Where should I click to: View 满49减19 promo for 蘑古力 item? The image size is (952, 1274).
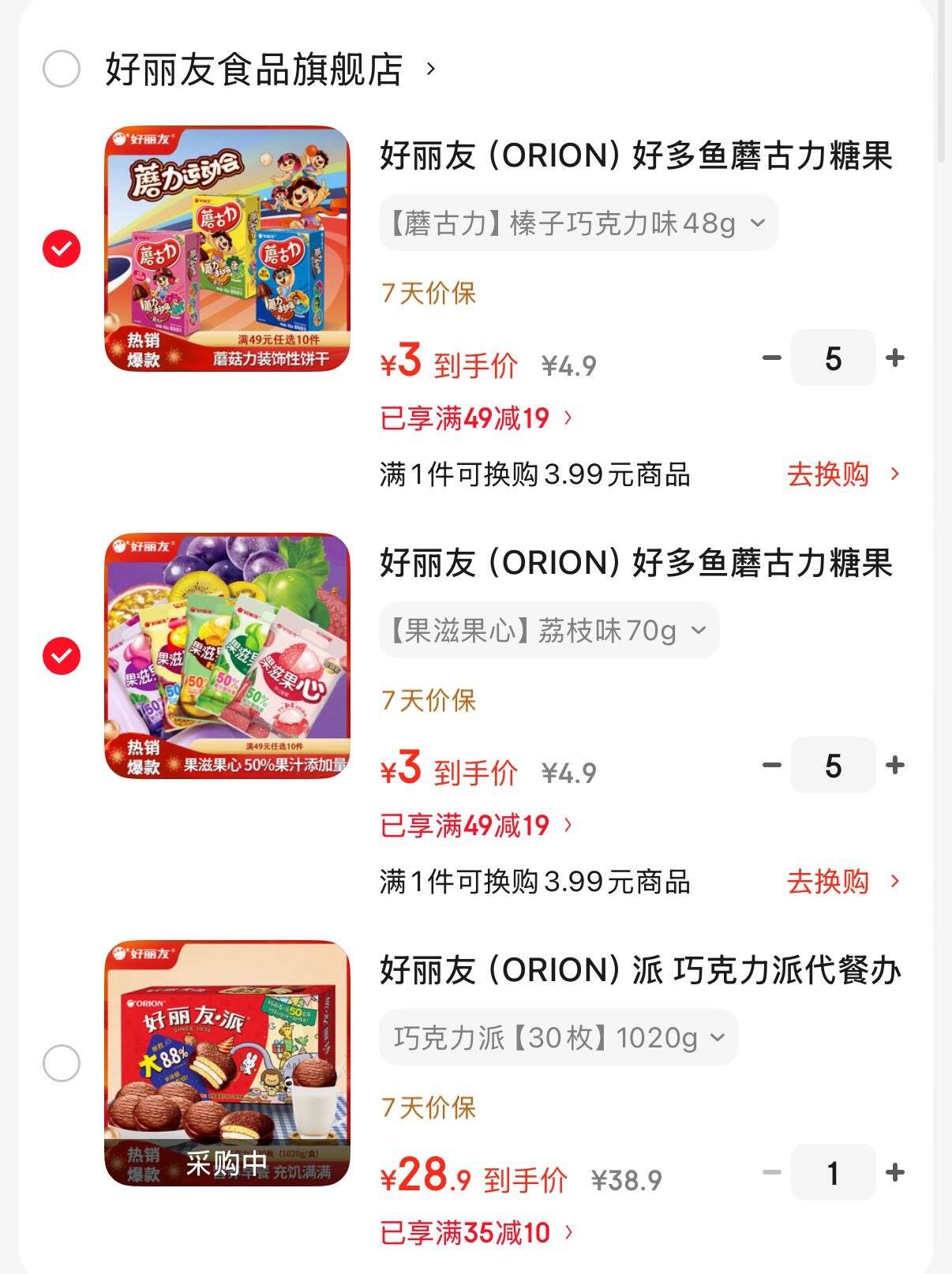pyautogui.click(x=476, y=418)
